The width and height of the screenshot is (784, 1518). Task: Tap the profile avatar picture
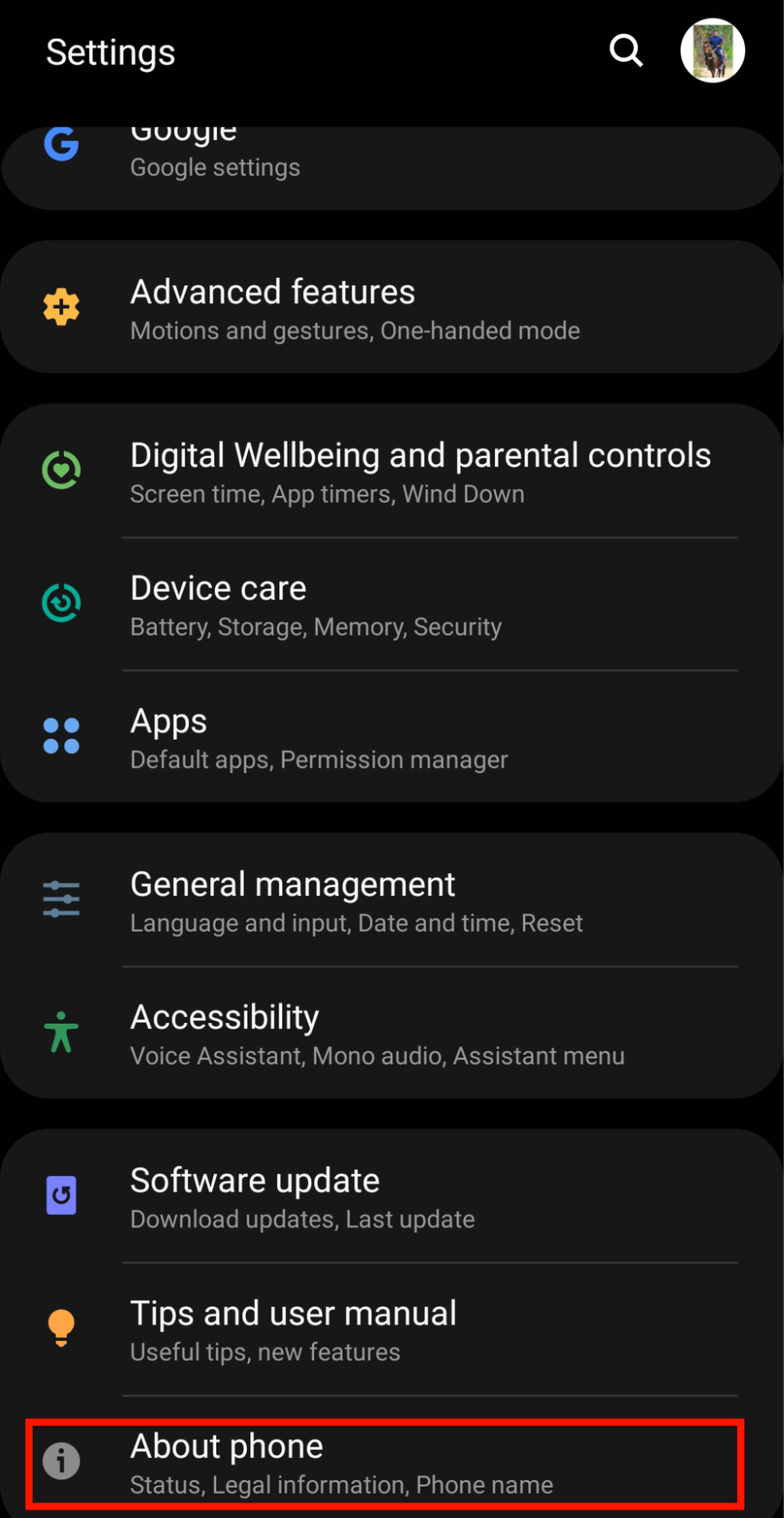pyautogui.click(x=712, y=50)
